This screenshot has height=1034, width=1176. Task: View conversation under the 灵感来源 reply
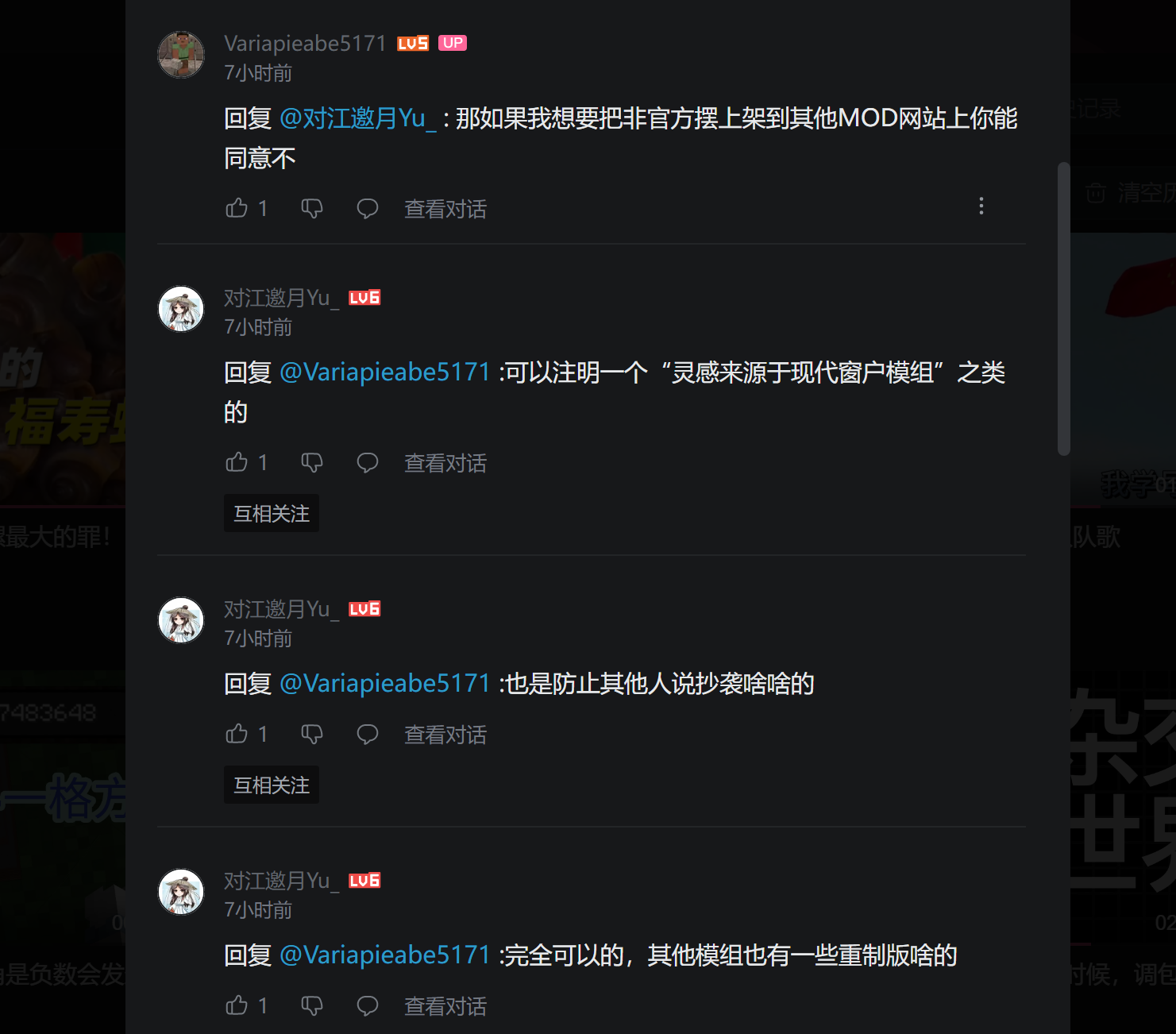point(445,463)
